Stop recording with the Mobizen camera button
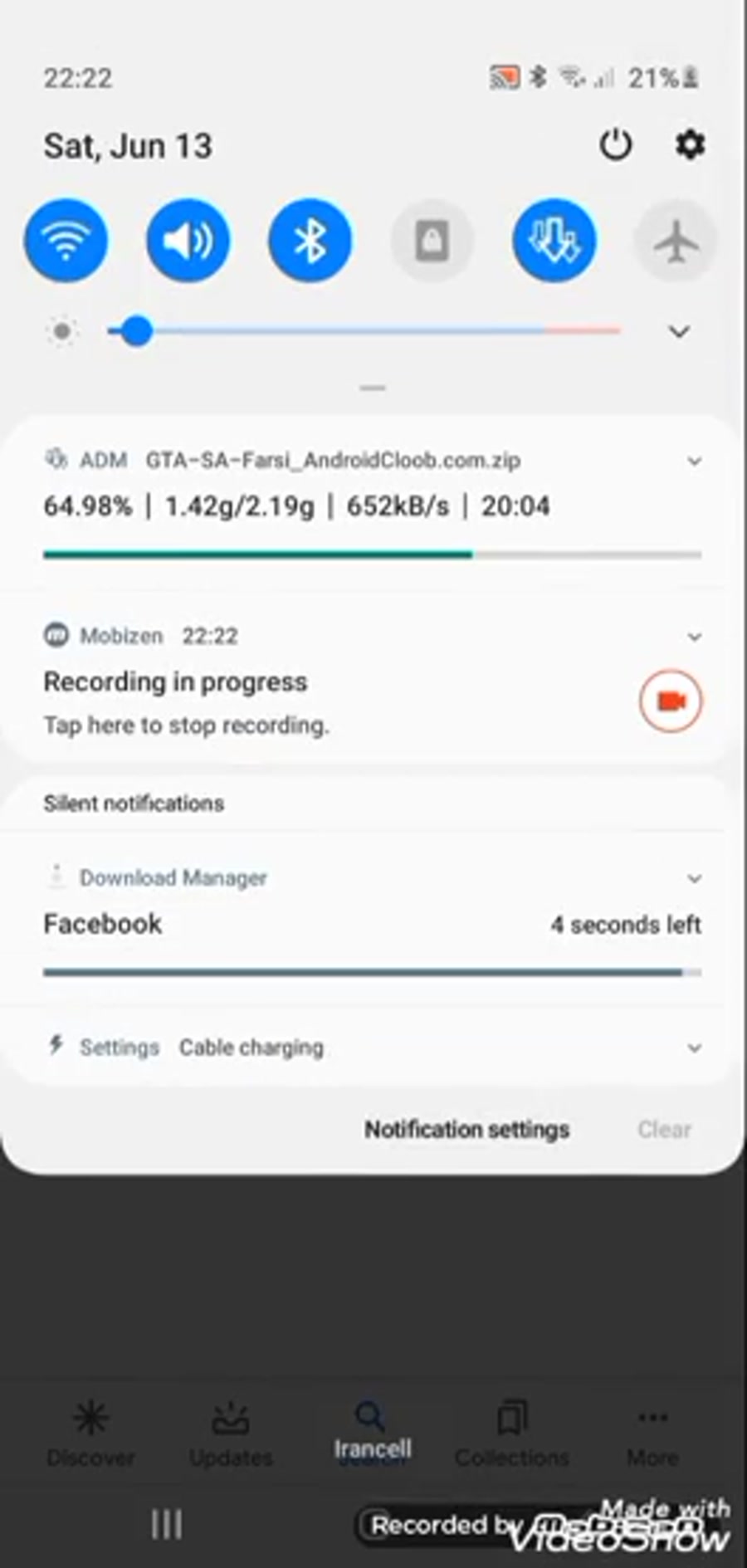Screen dimensions: 747x1568 click(x=671, y=701)
